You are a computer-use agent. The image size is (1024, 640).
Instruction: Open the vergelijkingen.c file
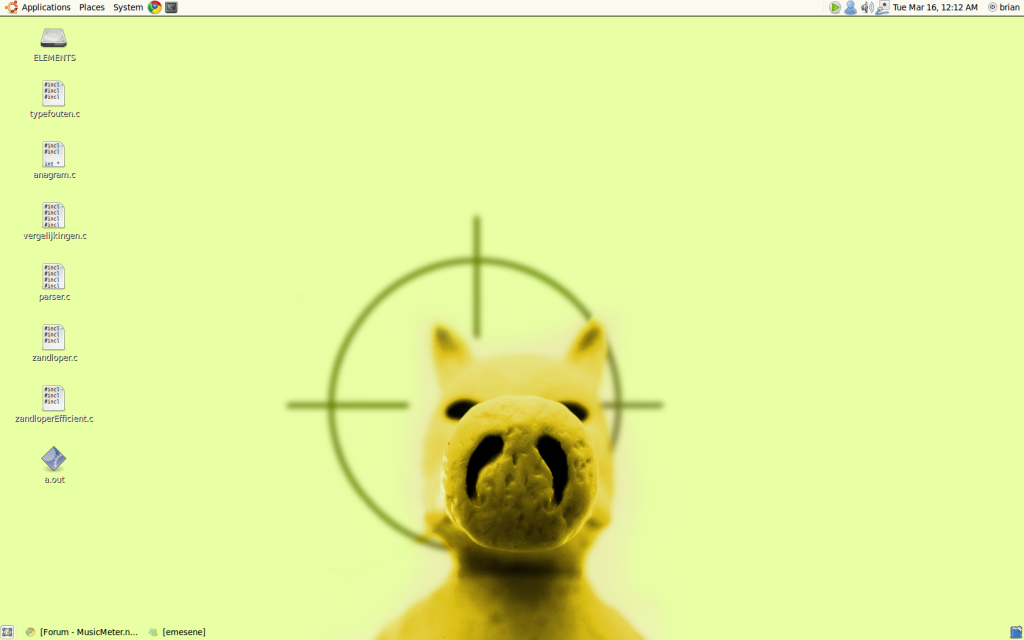[54, 216]
